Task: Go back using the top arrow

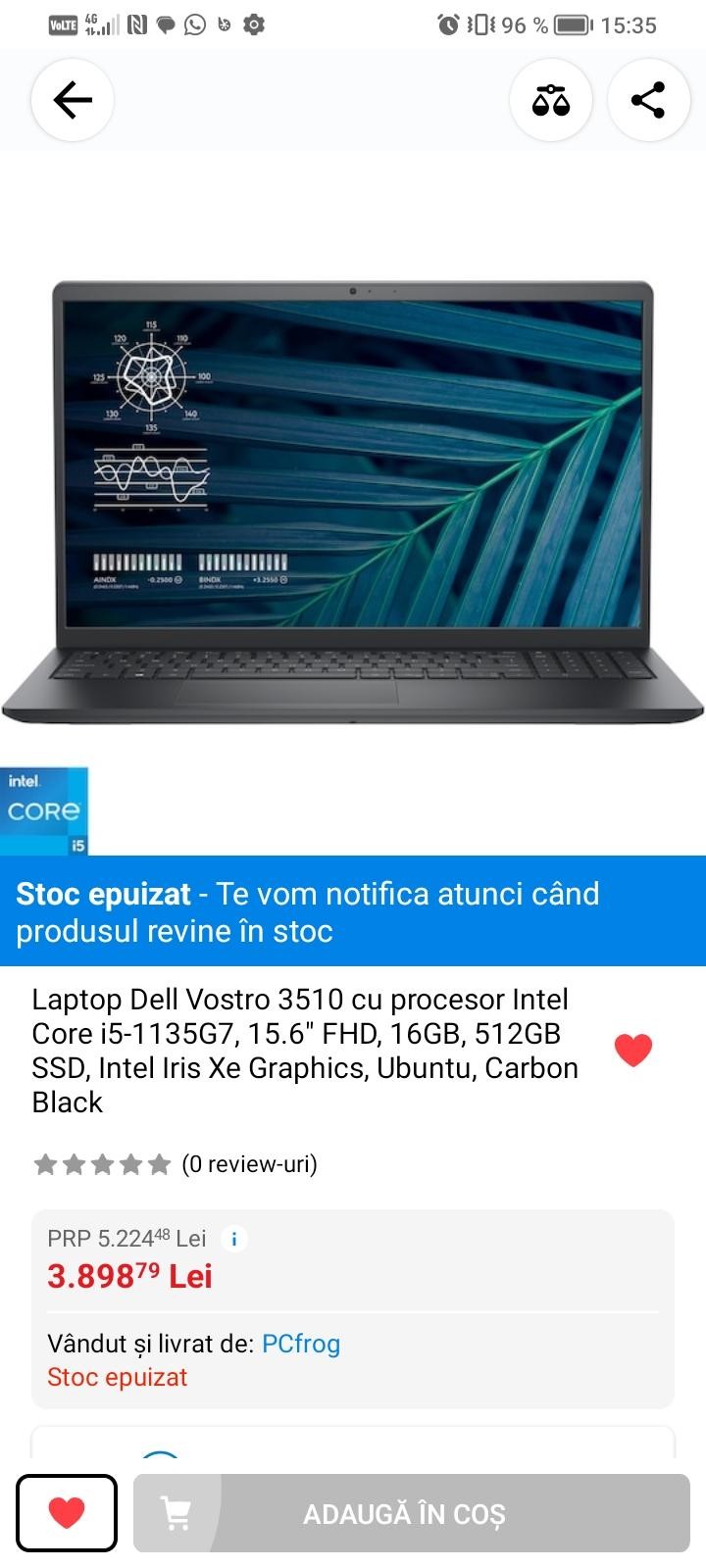Action: [73, 100]
